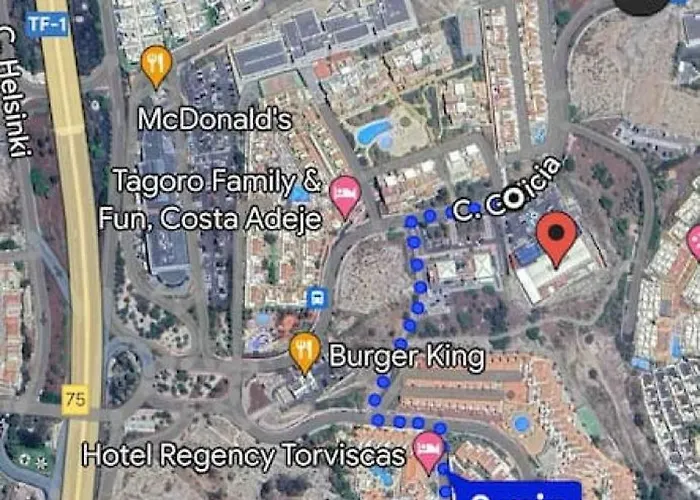Tap the McDonald's restaurant marker
Image resolution: width=700 pixels, height=500 pixels.
[x=156, y=65]
